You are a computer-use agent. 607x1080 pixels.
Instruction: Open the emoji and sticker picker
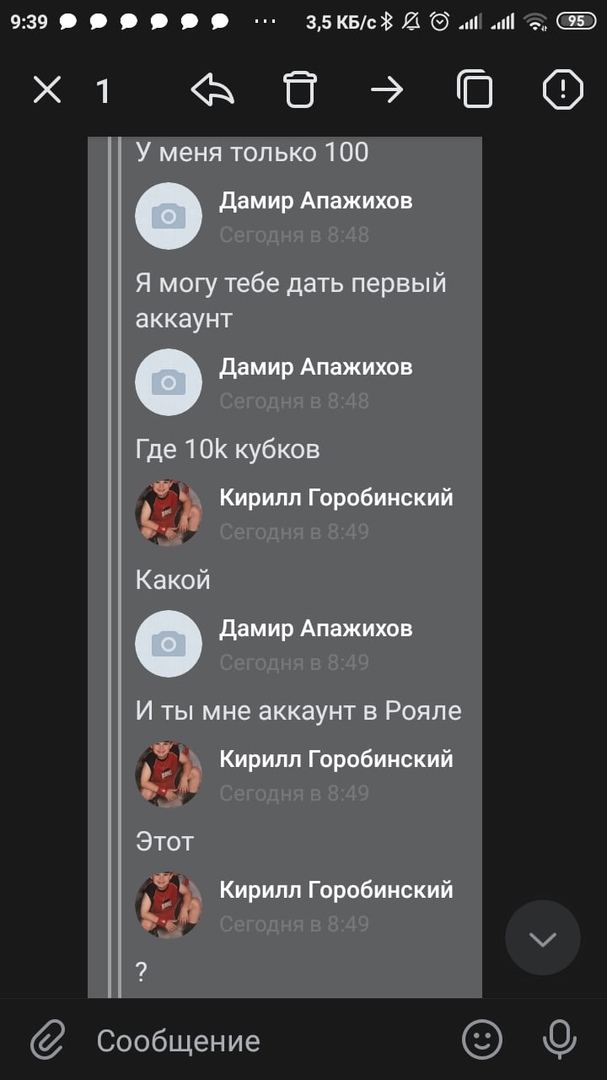click(482, 1041)
